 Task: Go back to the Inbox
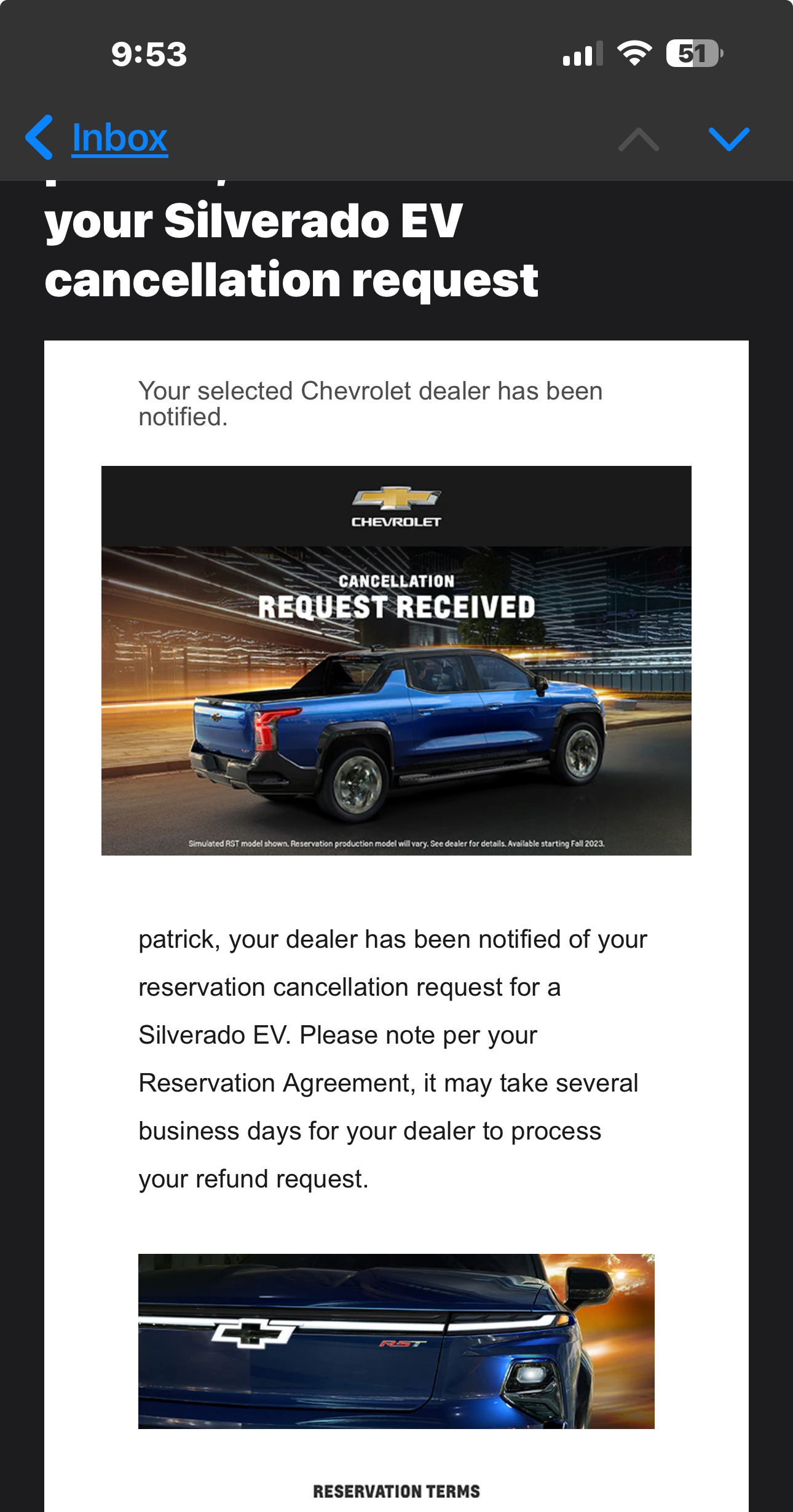coord(98,138)
